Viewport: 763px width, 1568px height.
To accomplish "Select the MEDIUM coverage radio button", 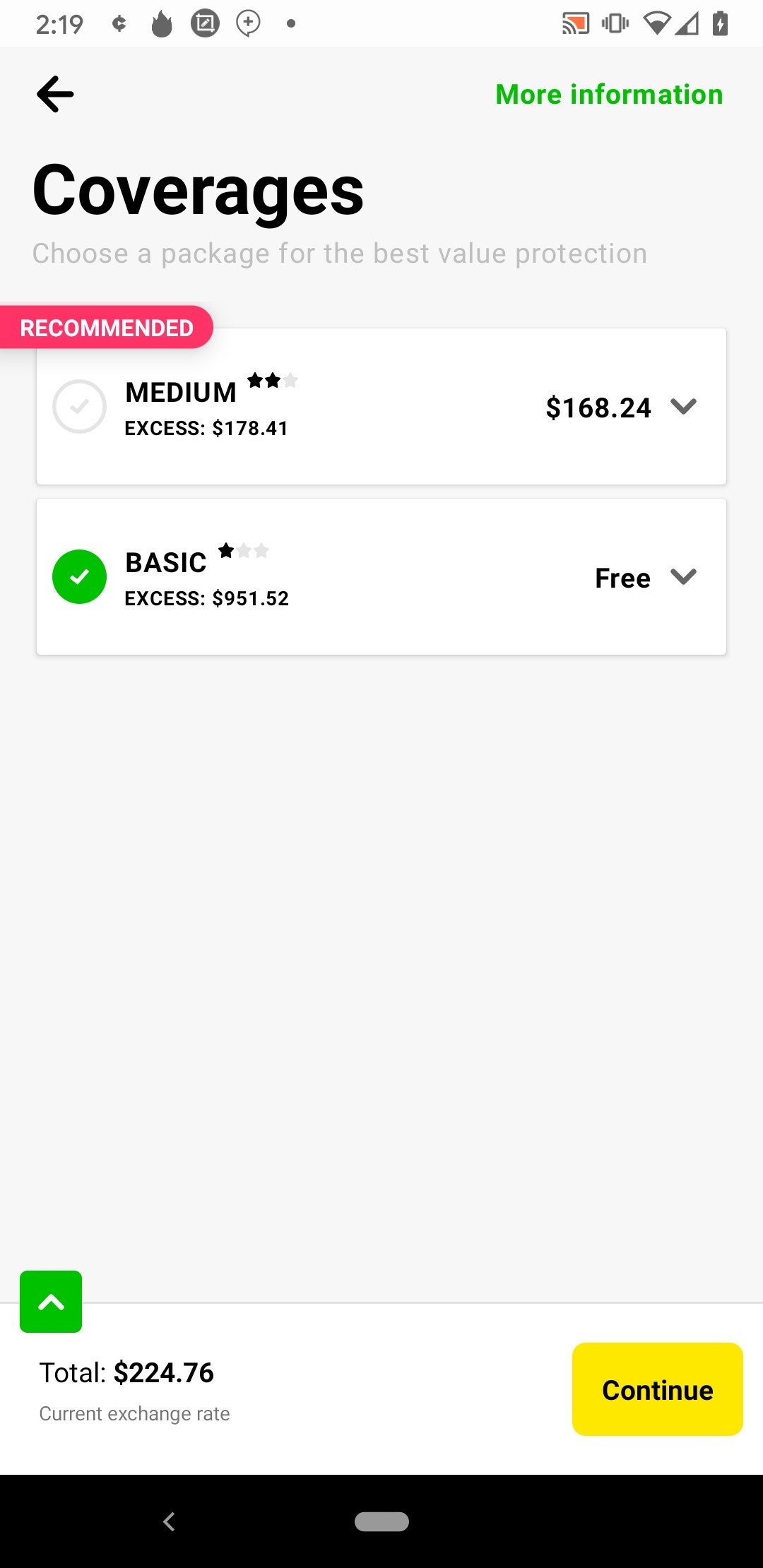I will (x=79, y=406).
